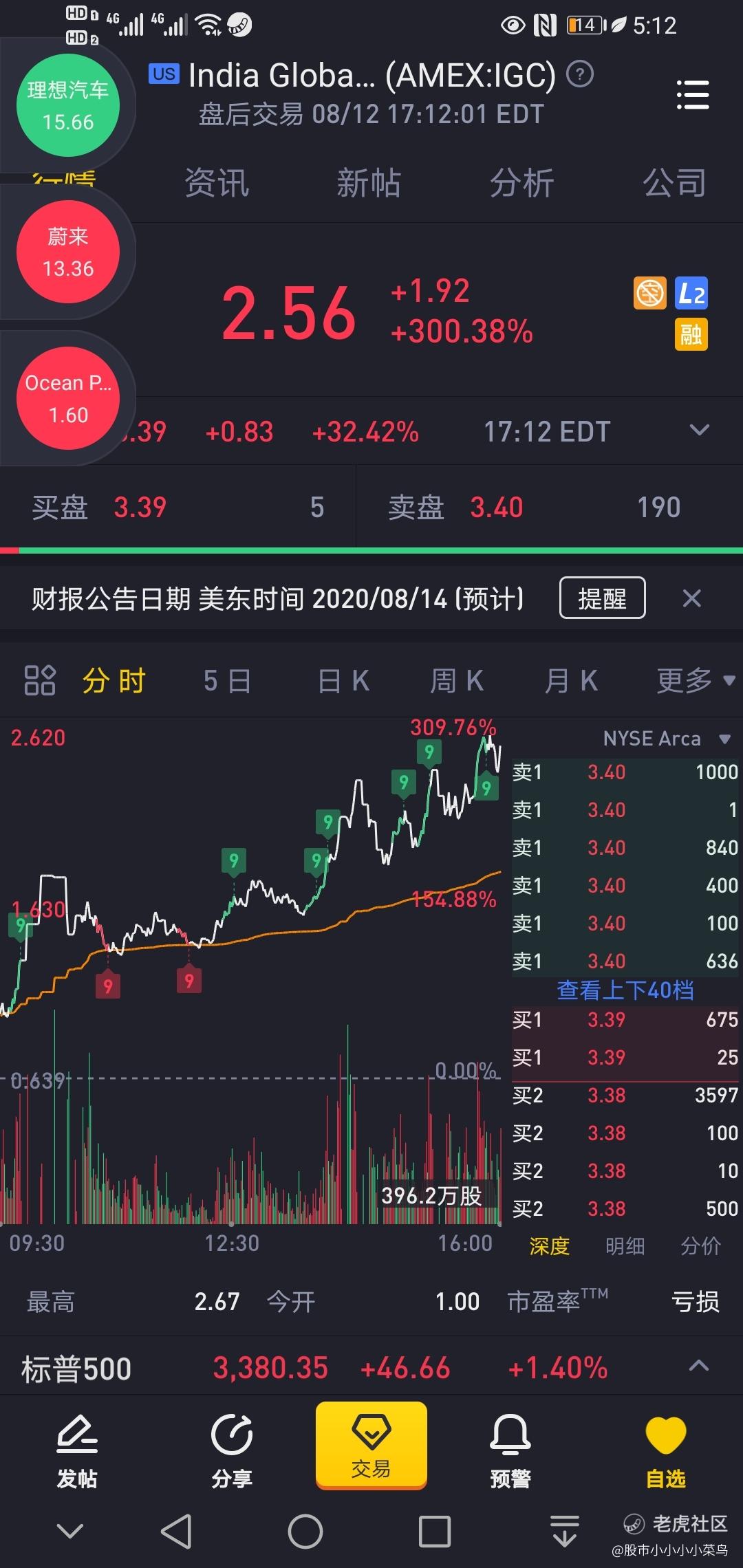
Task: Tap the help icon next to the stock name
Action: pyautogui.click(x=580, y=74)
